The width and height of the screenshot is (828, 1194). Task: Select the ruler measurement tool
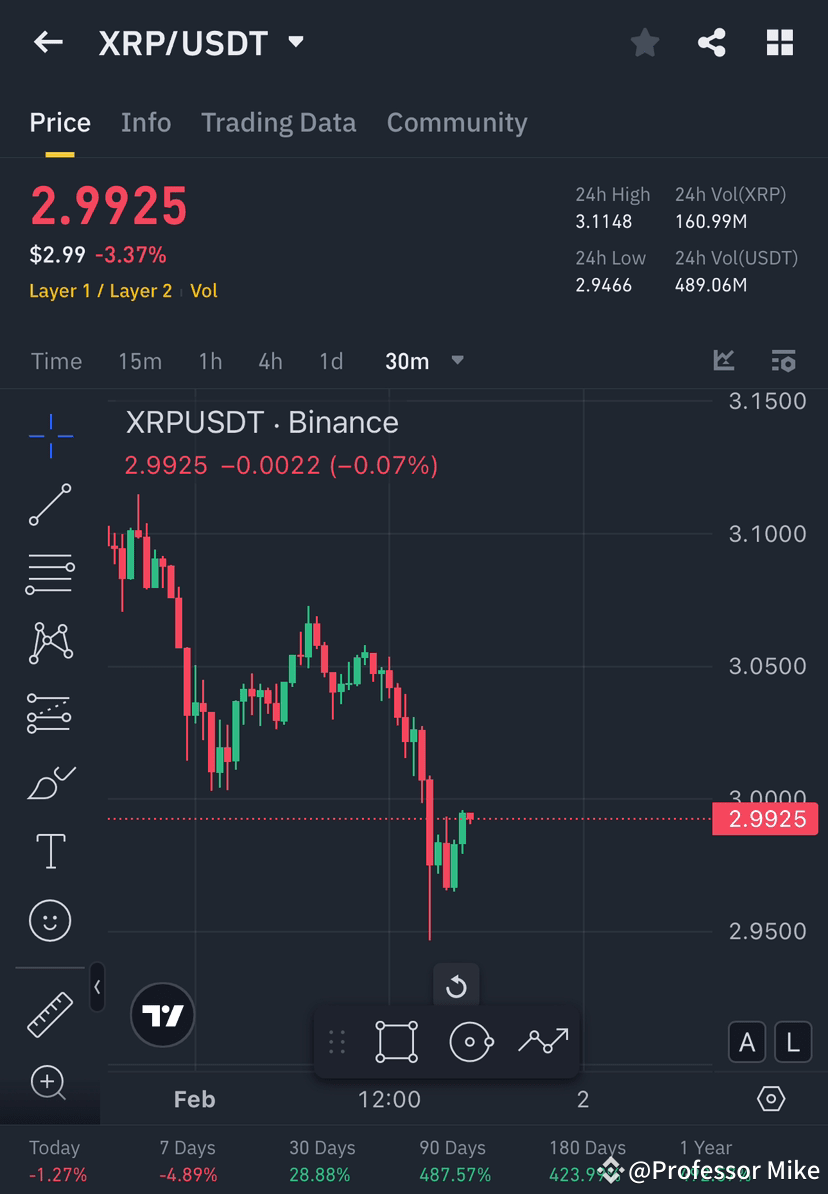pyautogui.click(x=50, y=1013)
